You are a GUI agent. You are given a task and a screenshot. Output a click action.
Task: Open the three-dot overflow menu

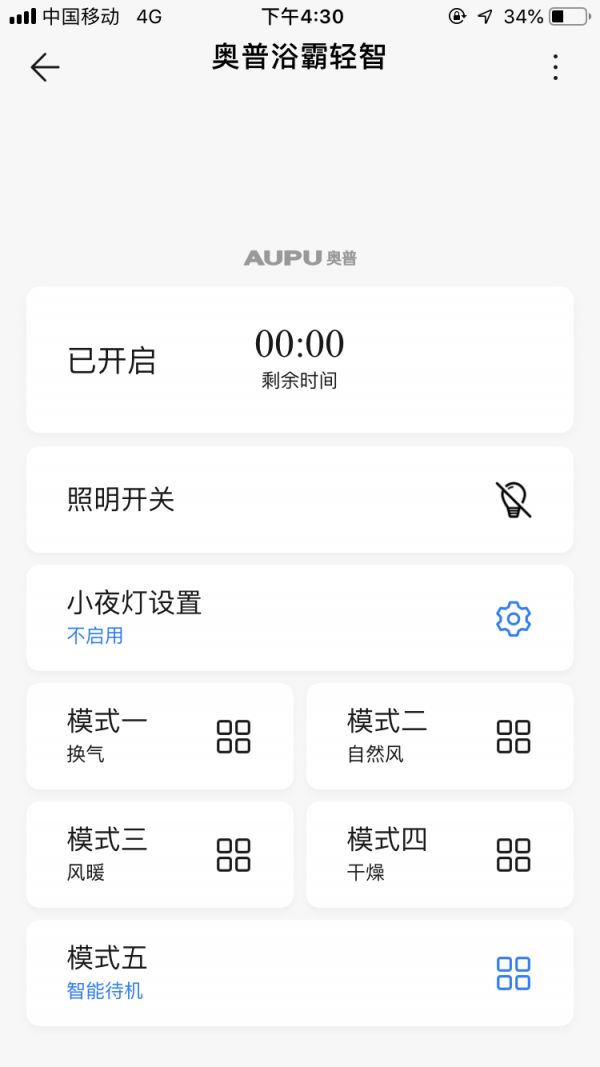pyautogui.click(x=555, y=67)
